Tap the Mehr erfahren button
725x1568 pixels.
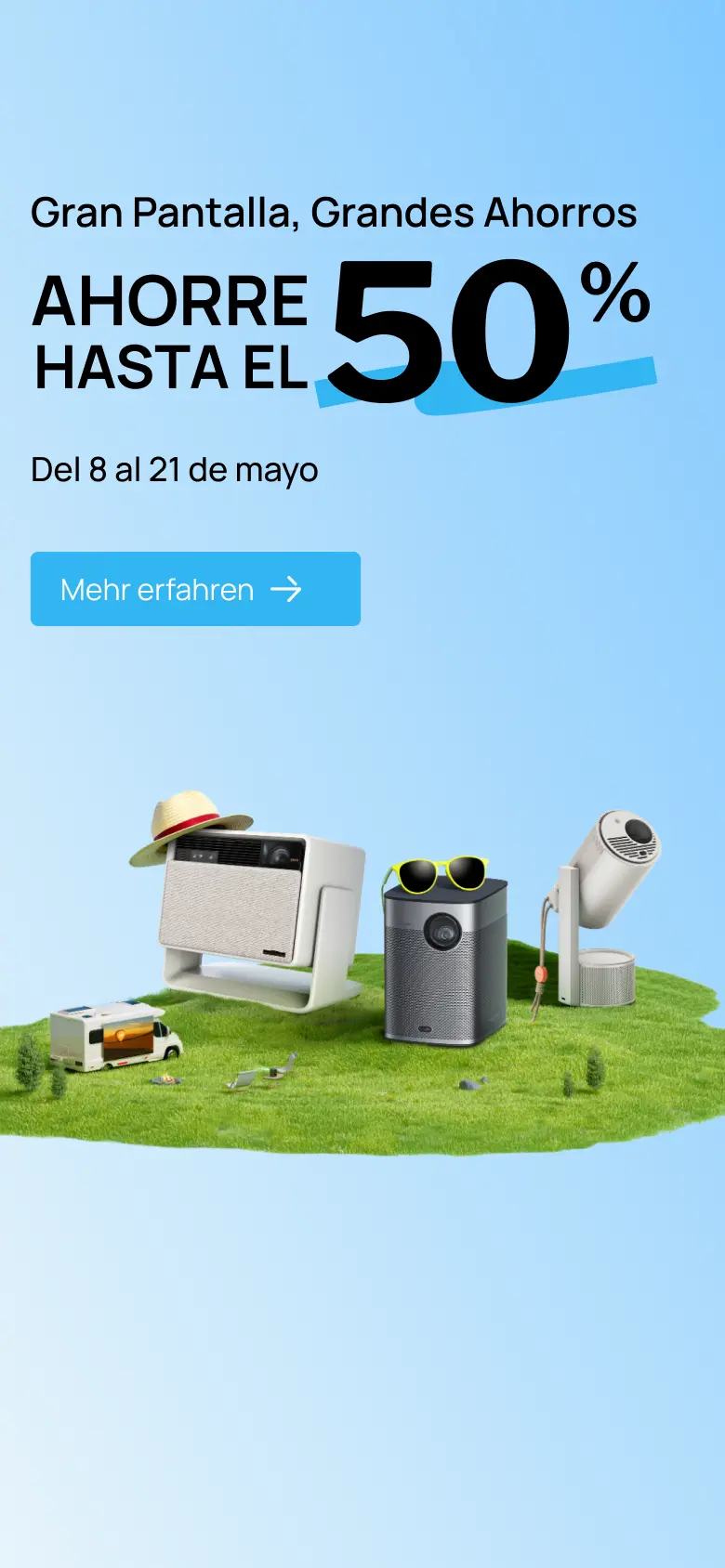point(195,589)
